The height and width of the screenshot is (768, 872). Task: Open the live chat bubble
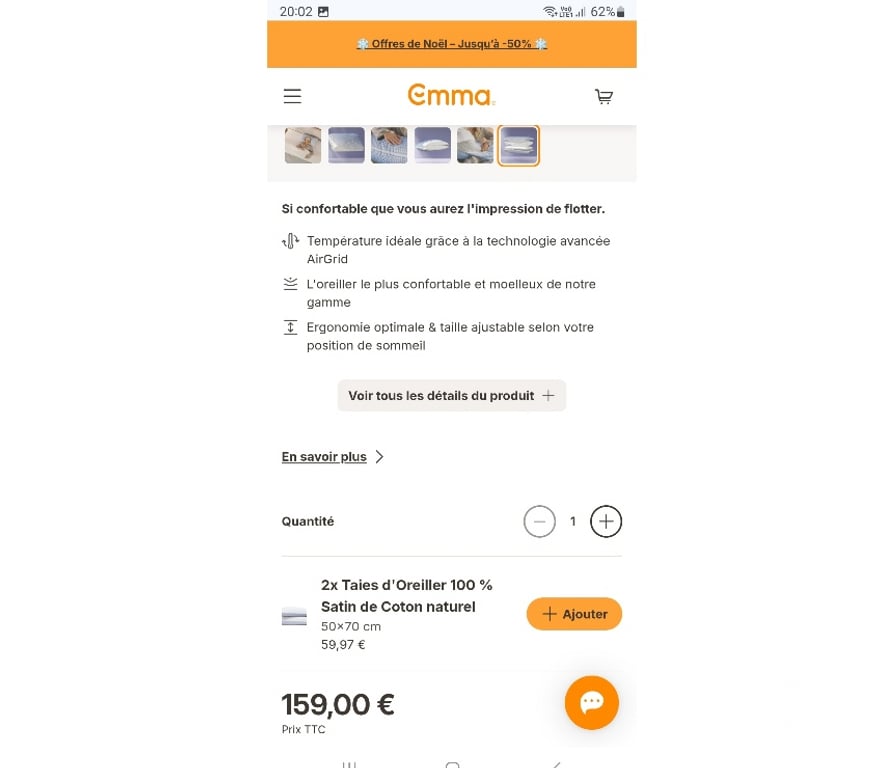[591, 702]
